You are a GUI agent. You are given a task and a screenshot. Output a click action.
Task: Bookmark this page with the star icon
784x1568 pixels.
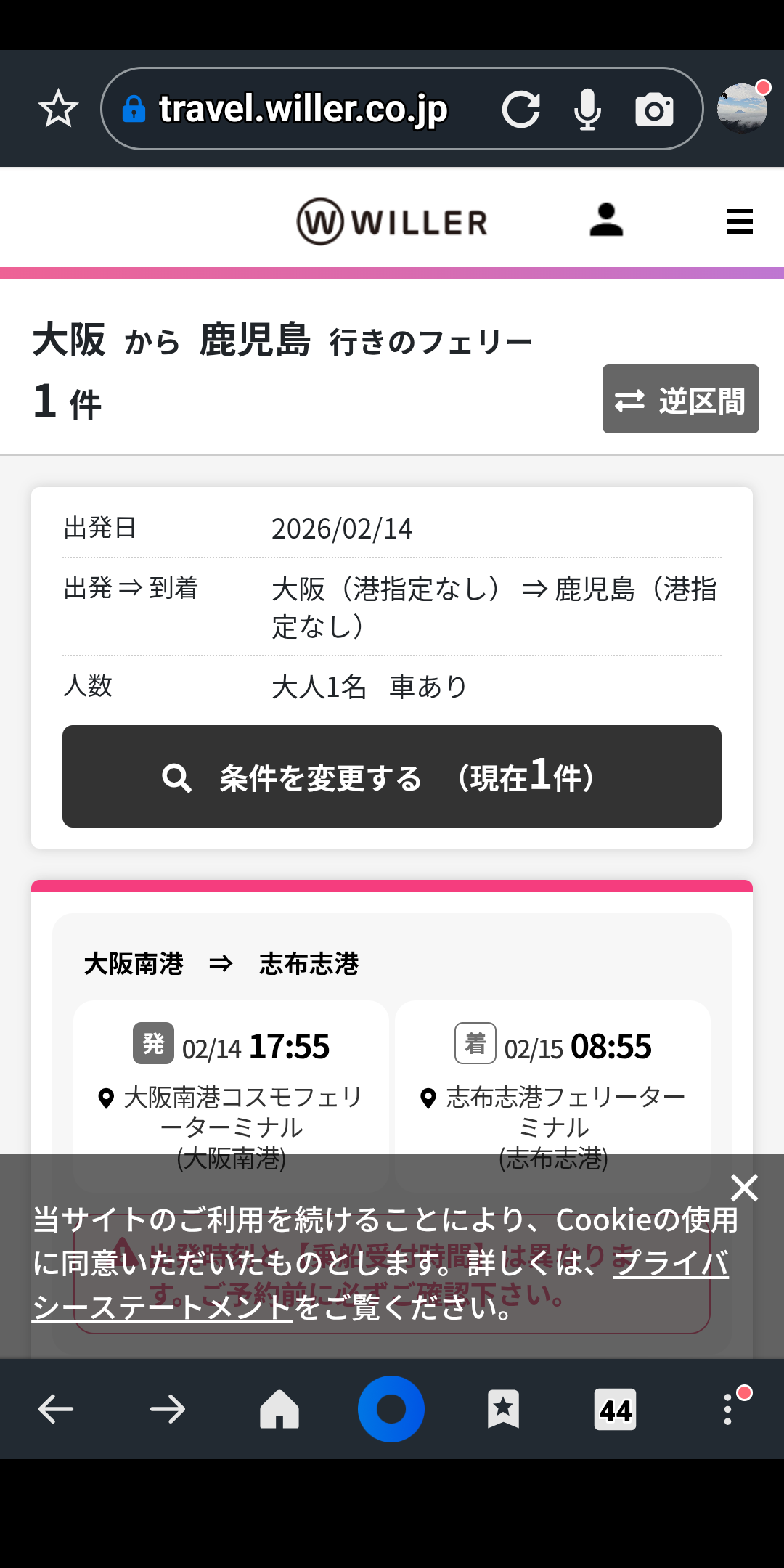[x=58, y=109]
